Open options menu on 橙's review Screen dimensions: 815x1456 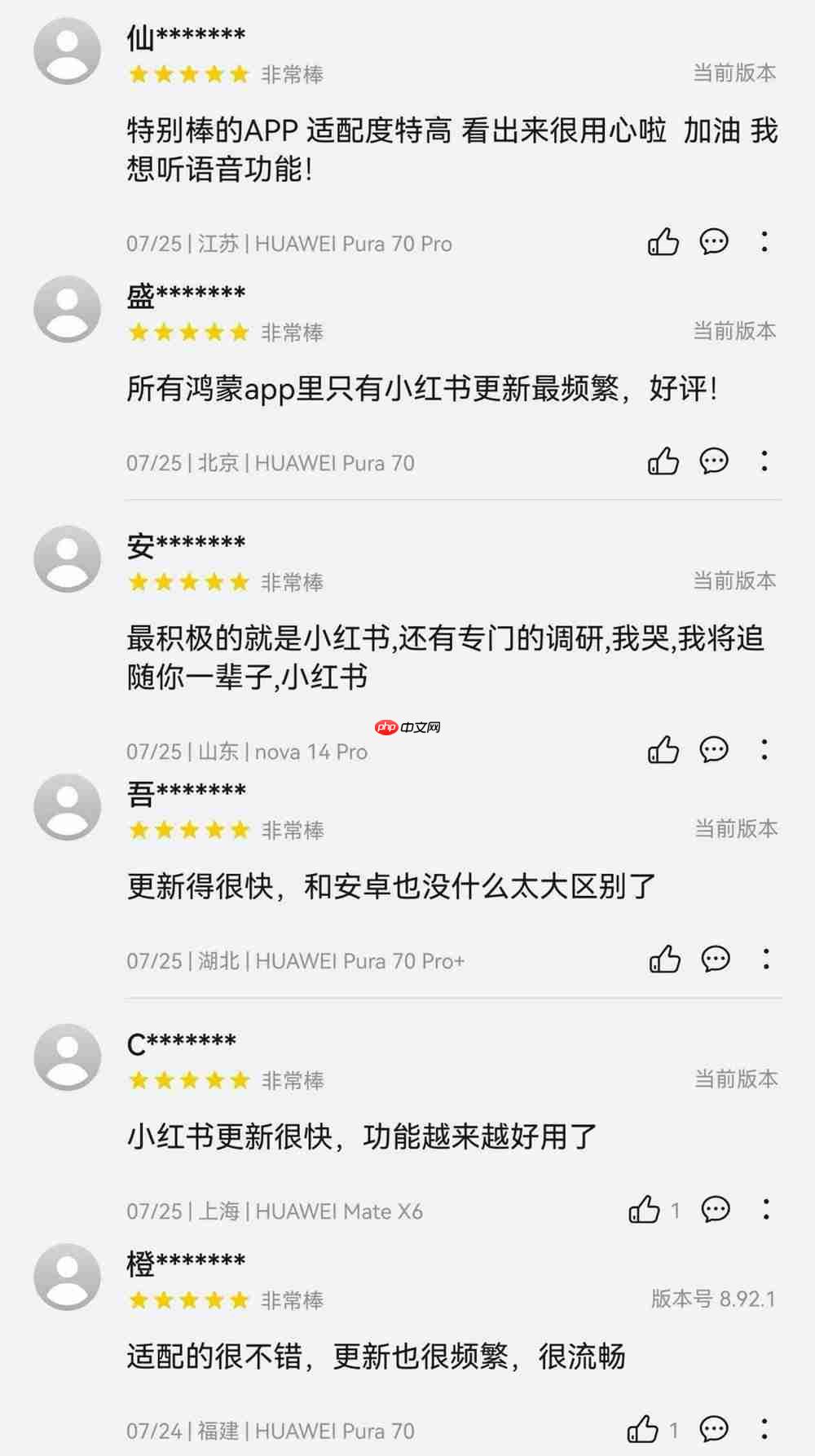point(764,1423)
